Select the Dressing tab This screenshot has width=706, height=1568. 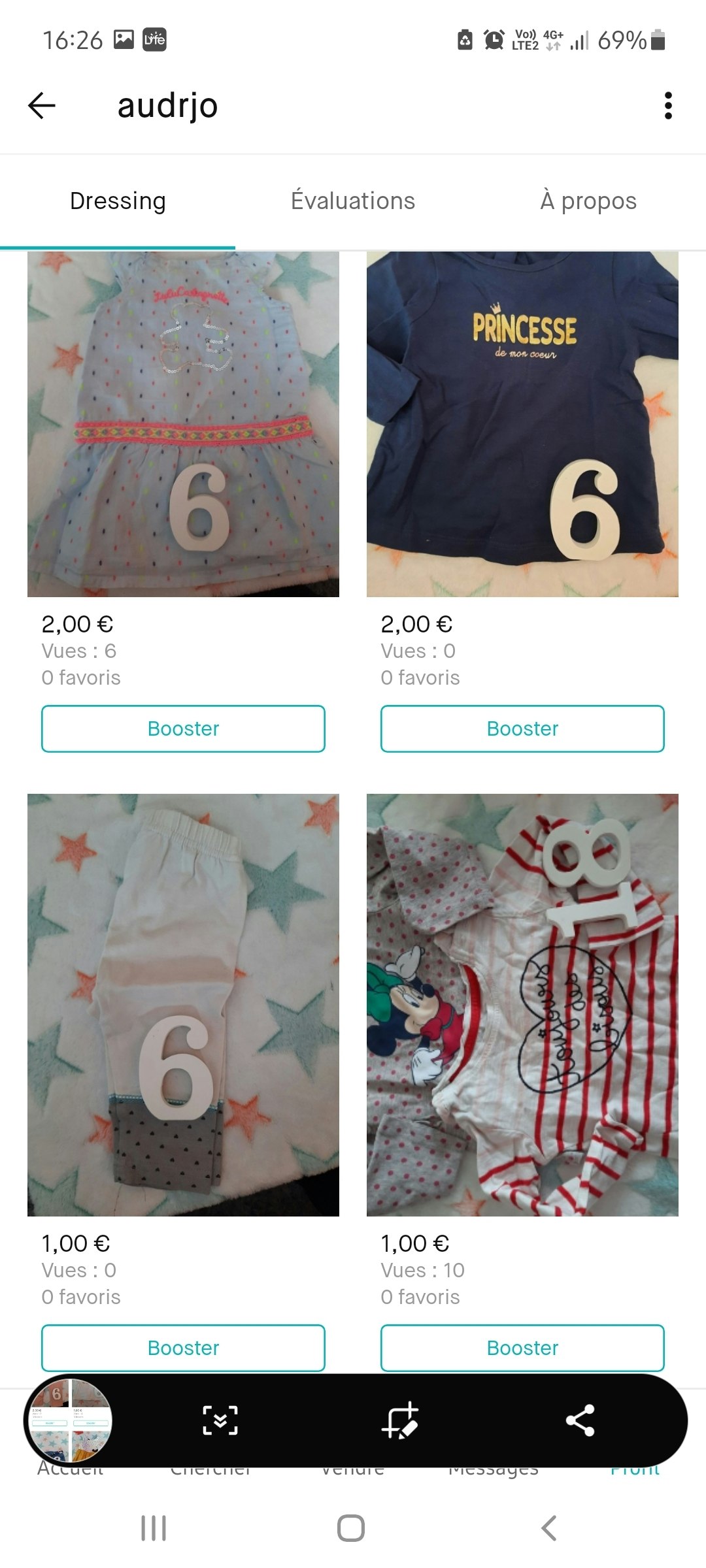coord(118,201)
